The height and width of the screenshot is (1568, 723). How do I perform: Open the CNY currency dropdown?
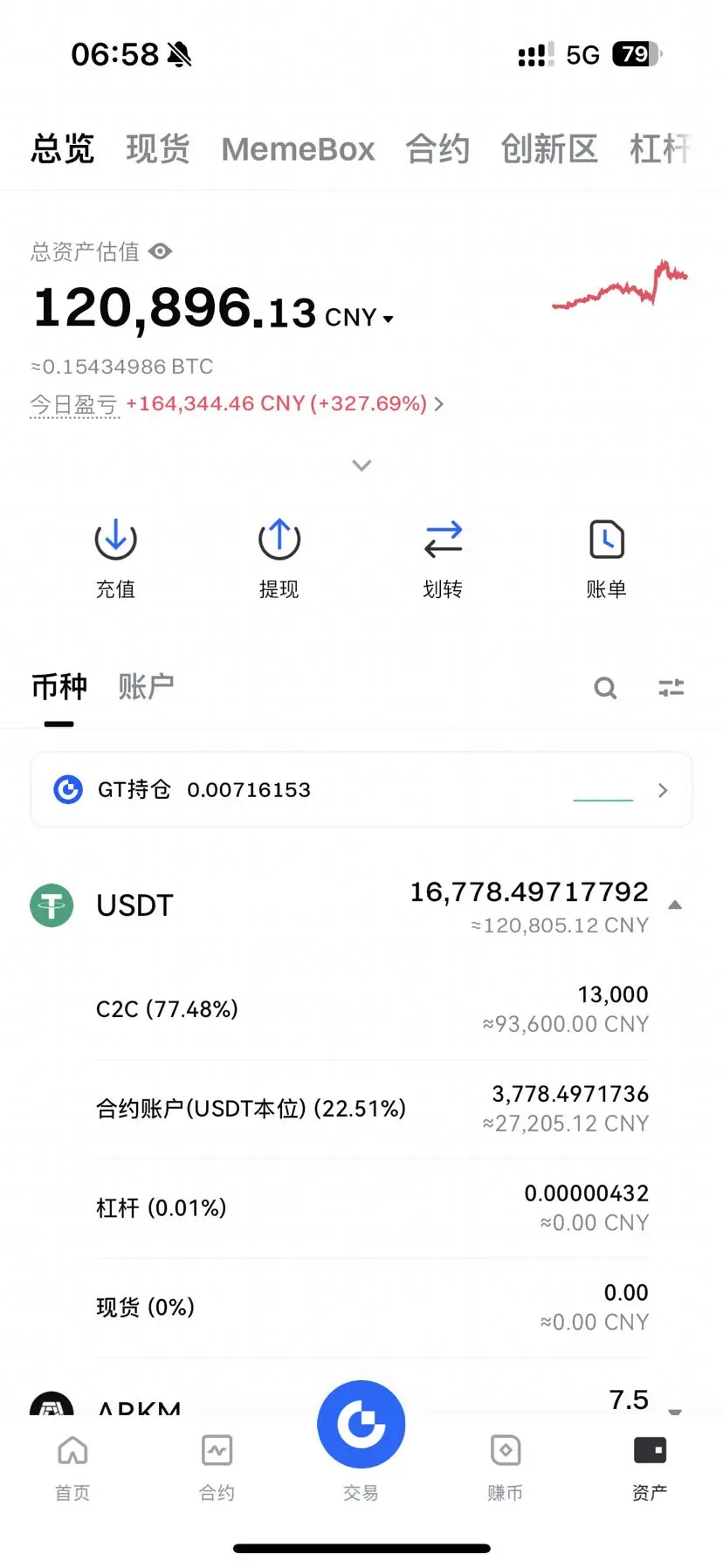coord(360,317)
